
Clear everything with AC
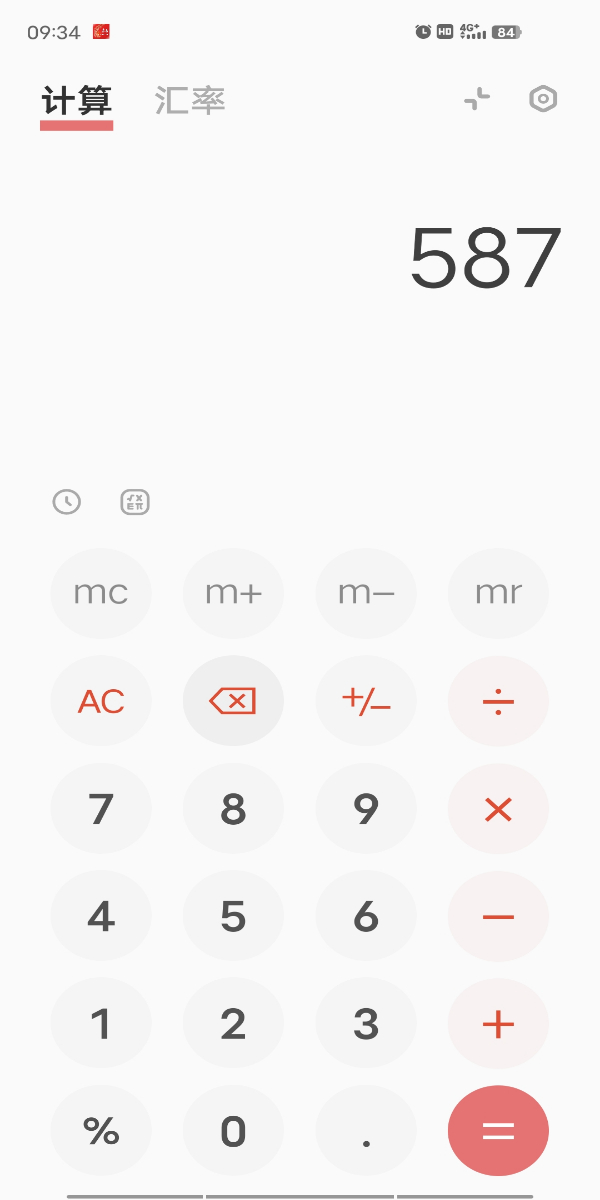pos(101,701)
